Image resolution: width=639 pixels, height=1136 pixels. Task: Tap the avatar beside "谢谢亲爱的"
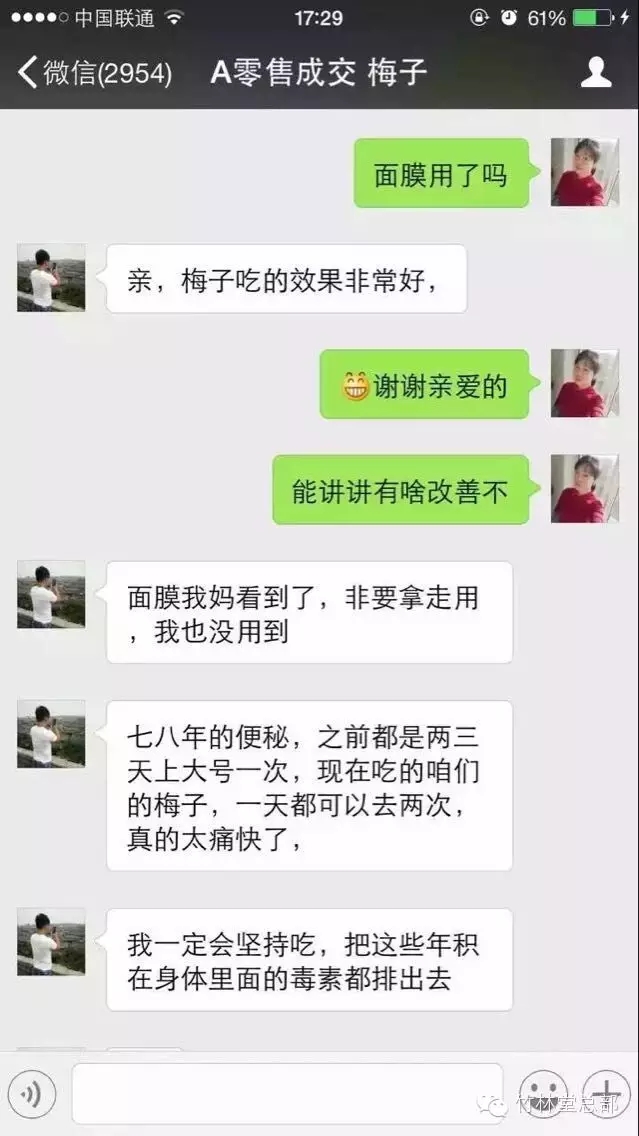pyautogui.click(x=585, y=383)
